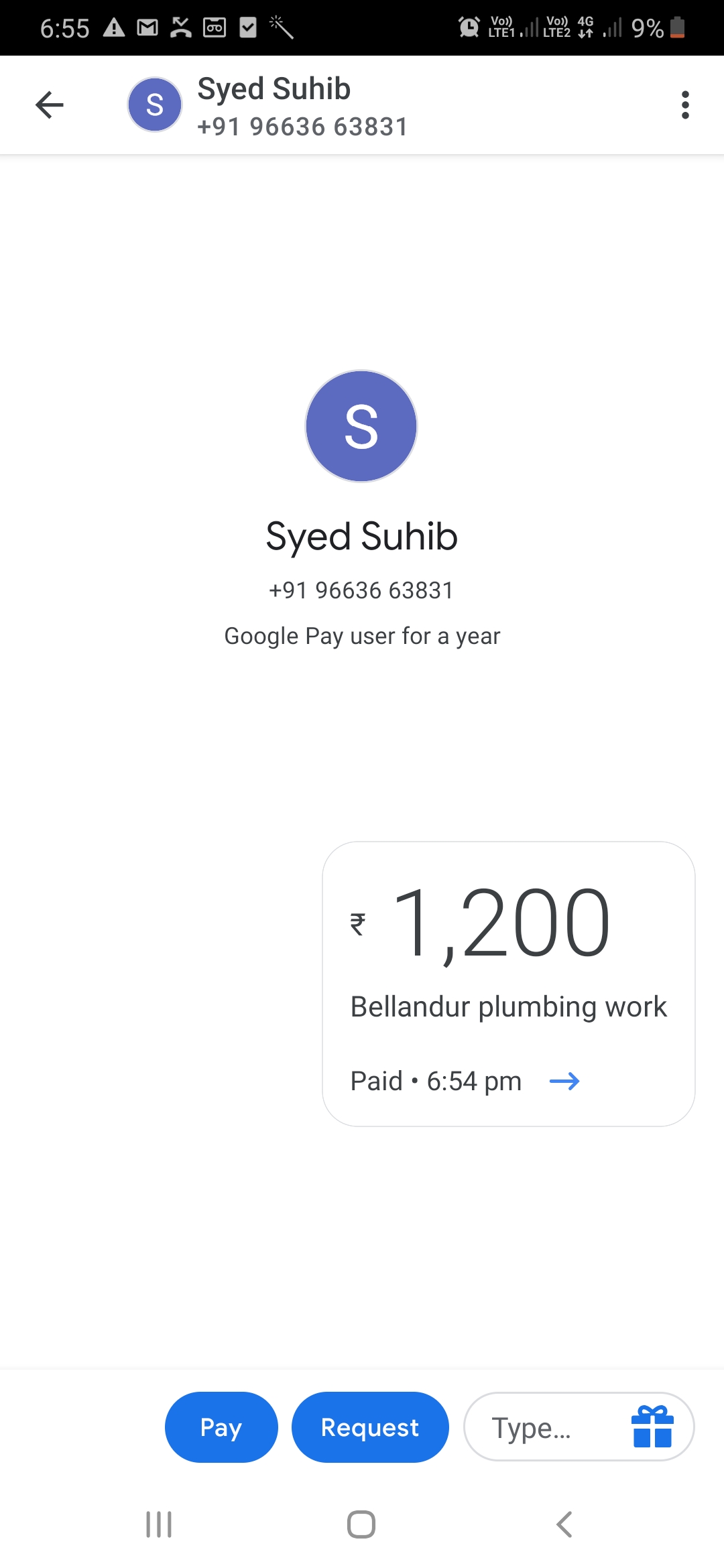Go to the device home screen
This screenshot has height=1568, width=724.
click(x=361, y=1524)
